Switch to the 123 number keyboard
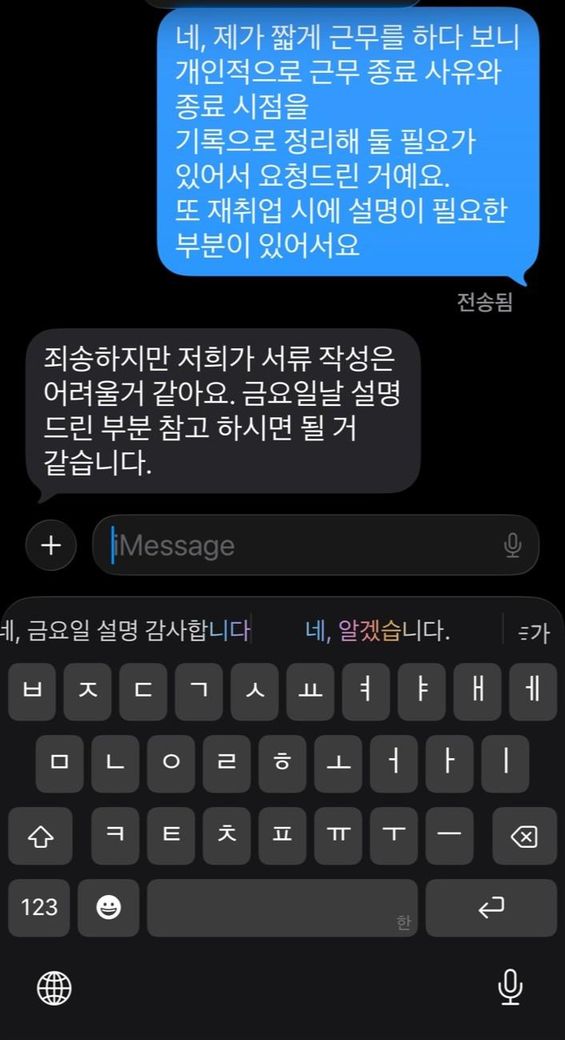Screen dimensions: 565x1040 39,907
